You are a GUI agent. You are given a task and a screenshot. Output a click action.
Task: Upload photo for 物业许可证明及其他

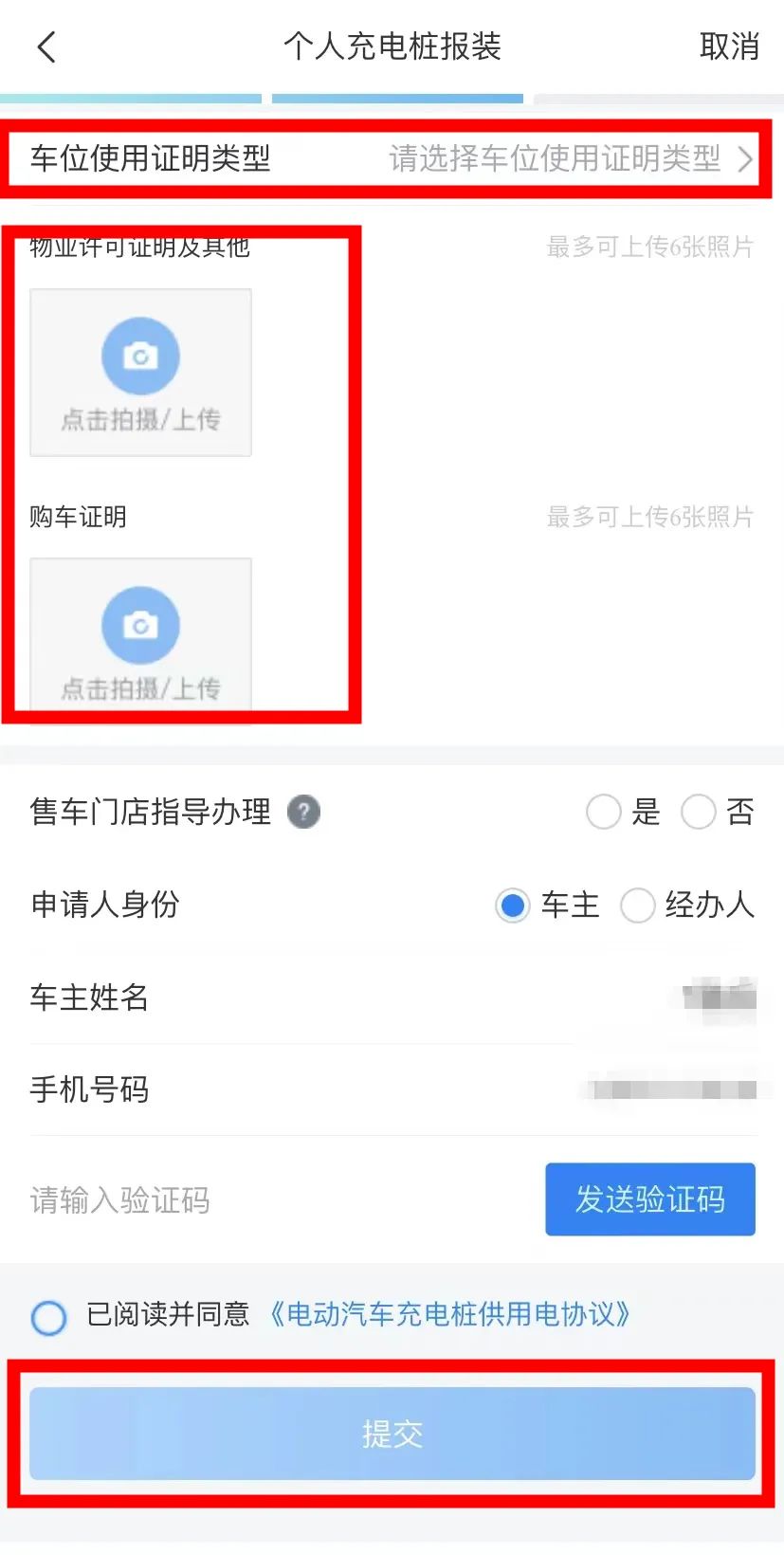tap(140, 372)
